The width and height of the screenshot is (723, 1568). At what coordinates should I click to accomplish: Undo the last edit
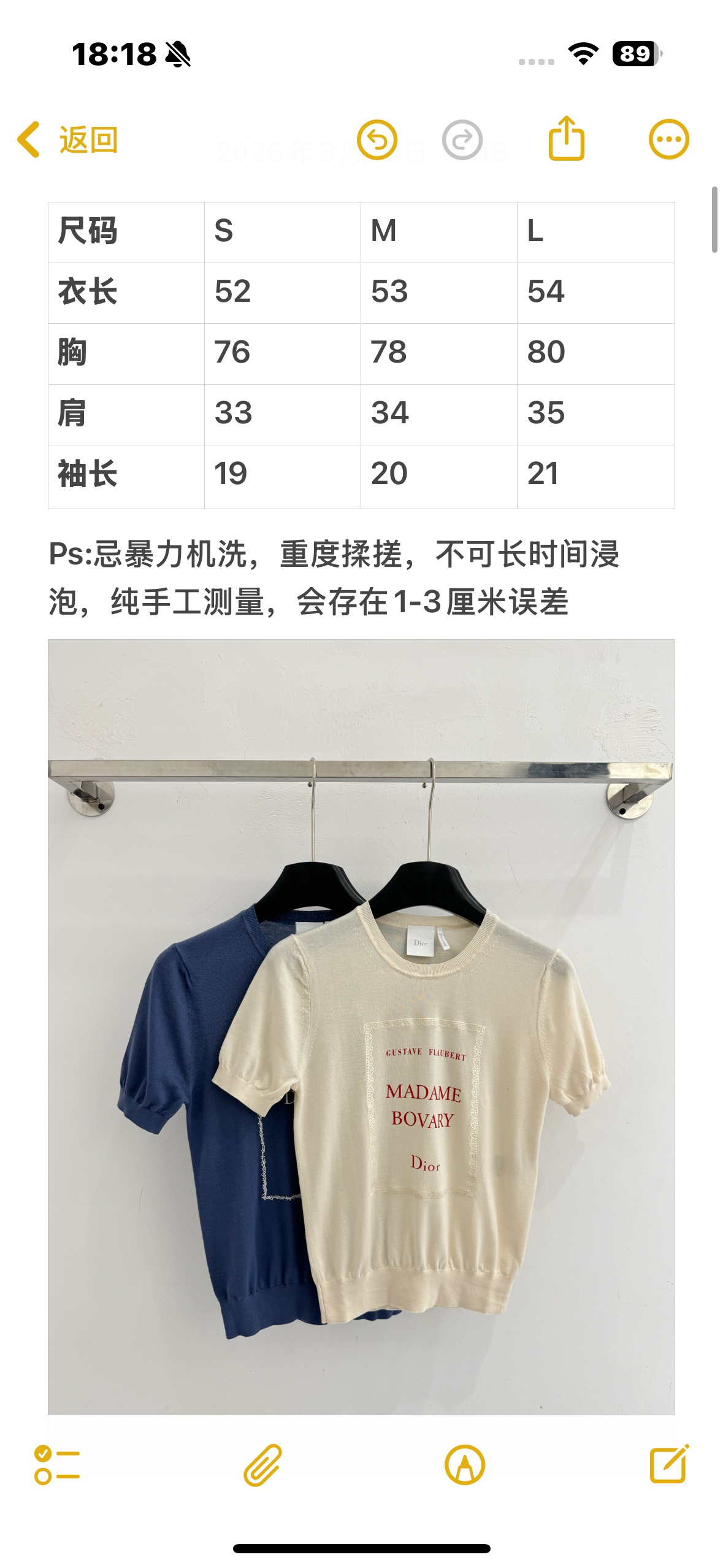point(377,140)
